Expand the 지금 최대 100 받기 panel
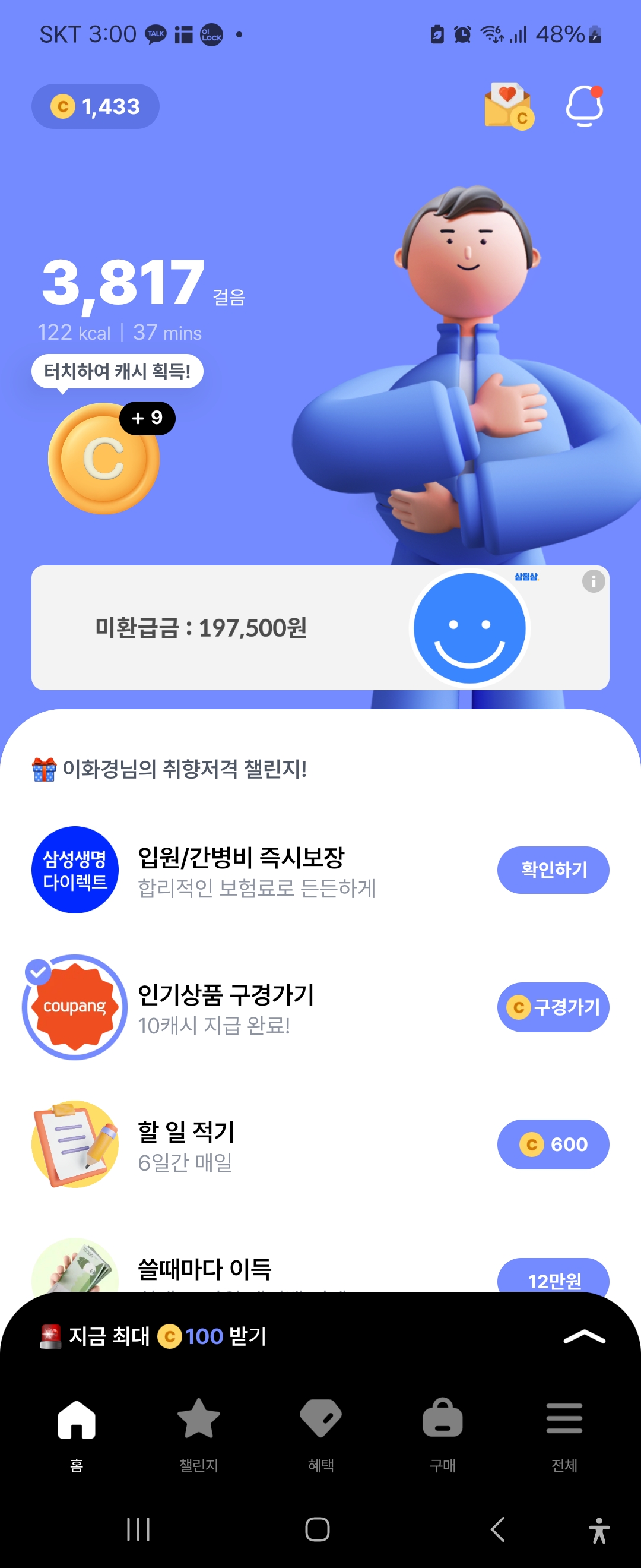 583,1337
